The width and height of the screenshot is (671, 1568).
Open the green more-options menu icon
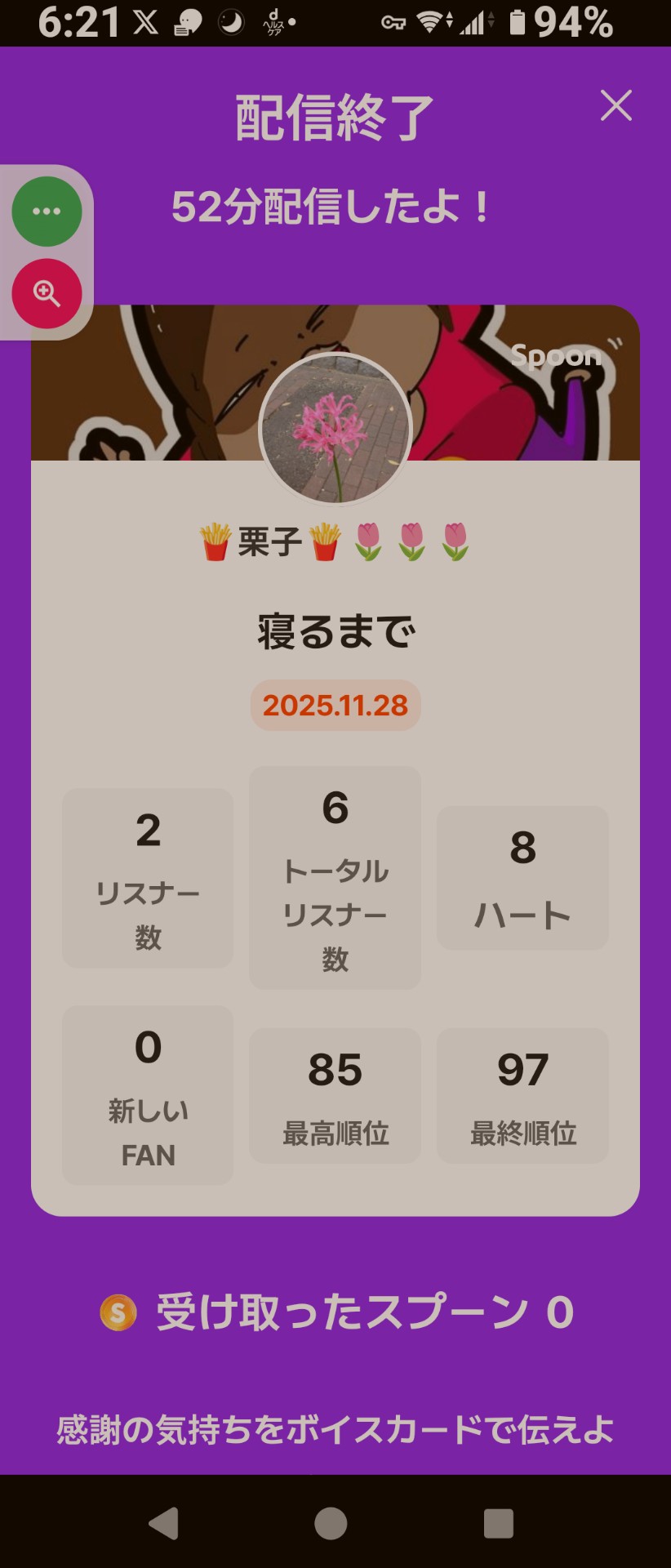[46, 211]
